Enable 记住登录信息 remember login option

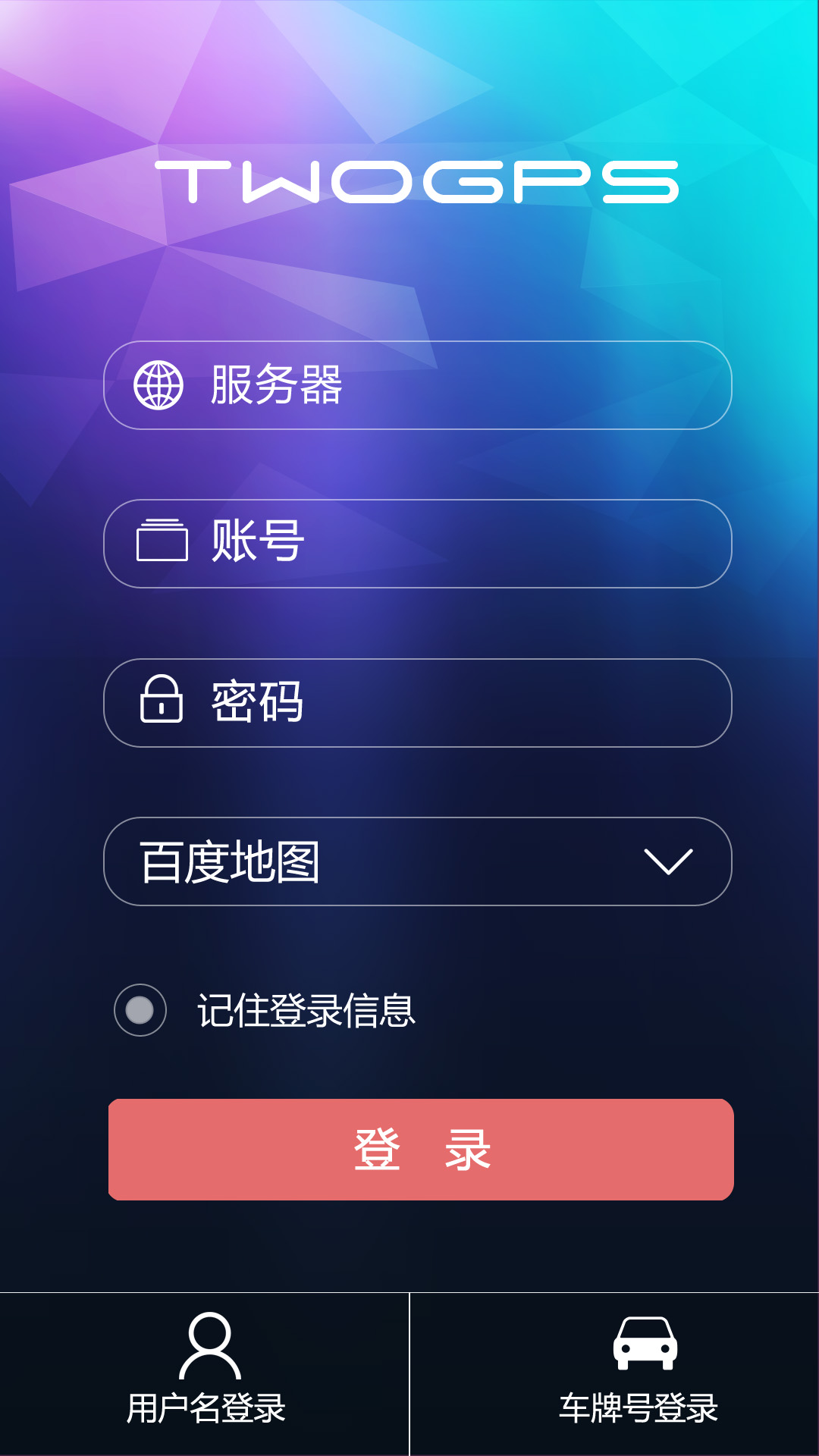click(140, 1010)
